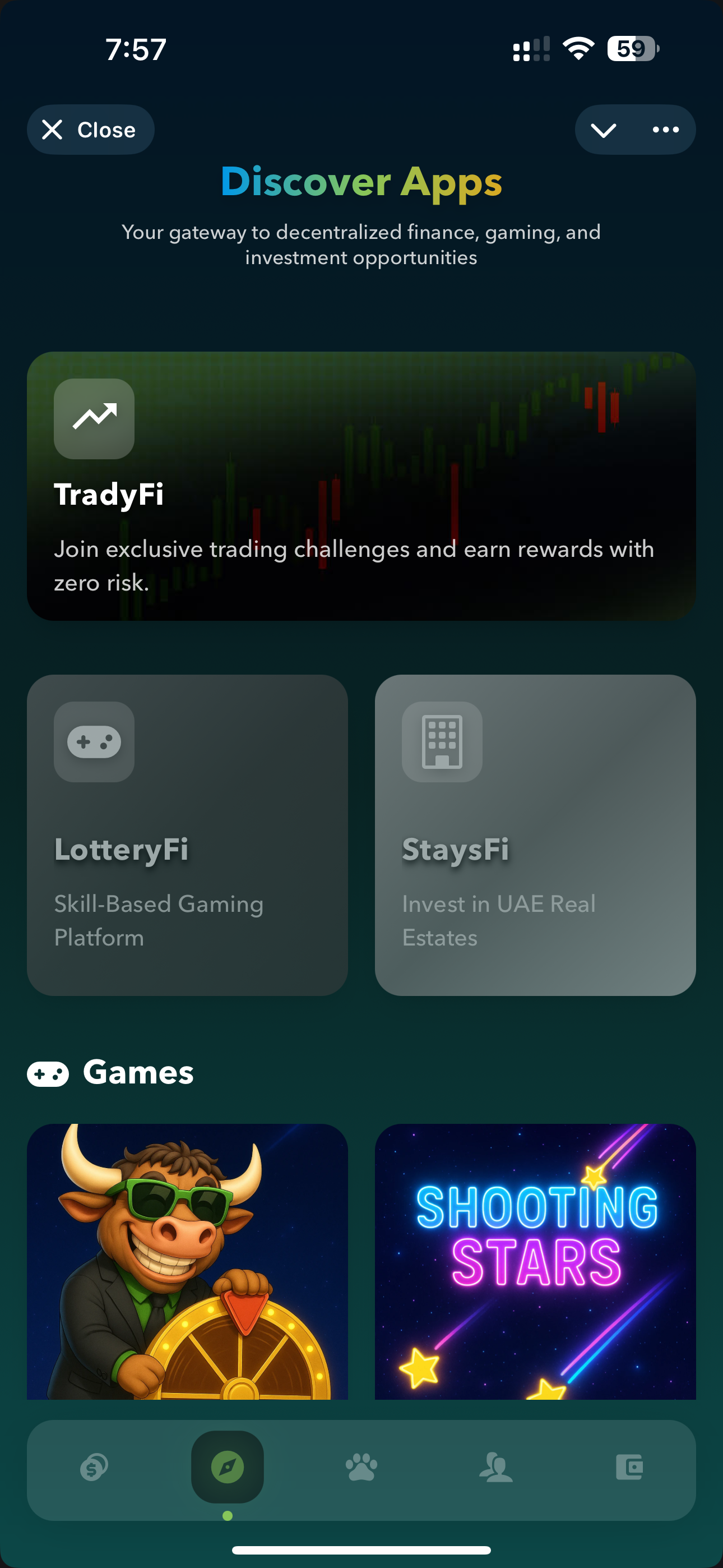723x1568 pixels.
Task: Open the three-dots menu at top right
Action: (x=665, y=129)
